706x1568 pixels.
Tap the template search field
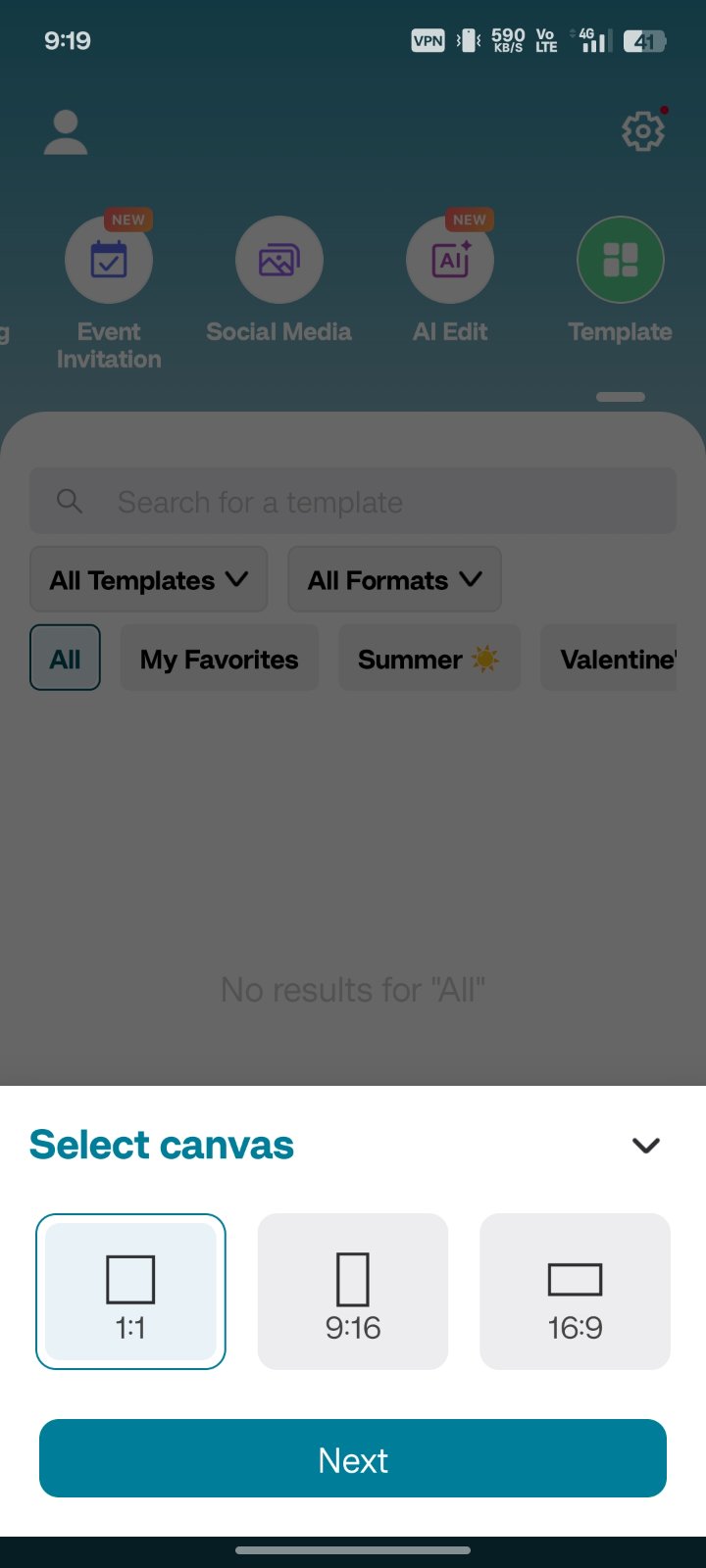point(353,502)
